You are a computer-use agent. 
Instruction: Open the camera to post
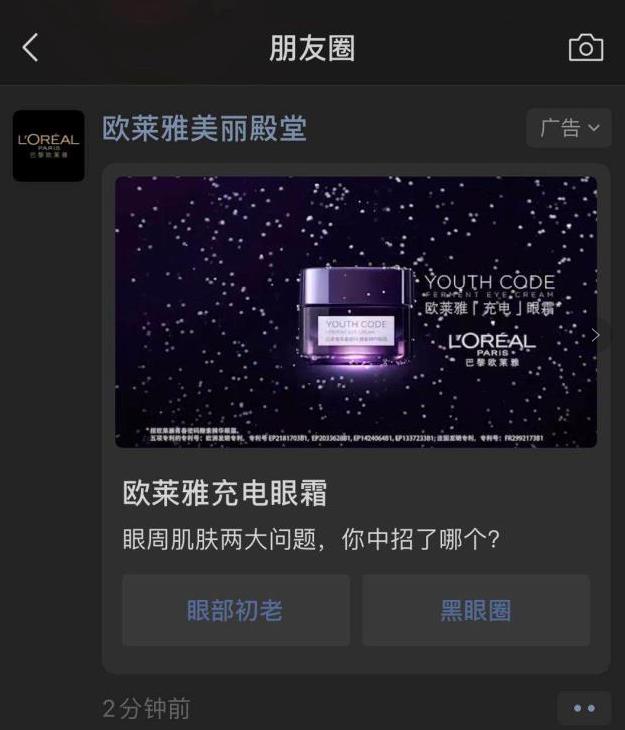pyautogui.click(x=586, y=47)
